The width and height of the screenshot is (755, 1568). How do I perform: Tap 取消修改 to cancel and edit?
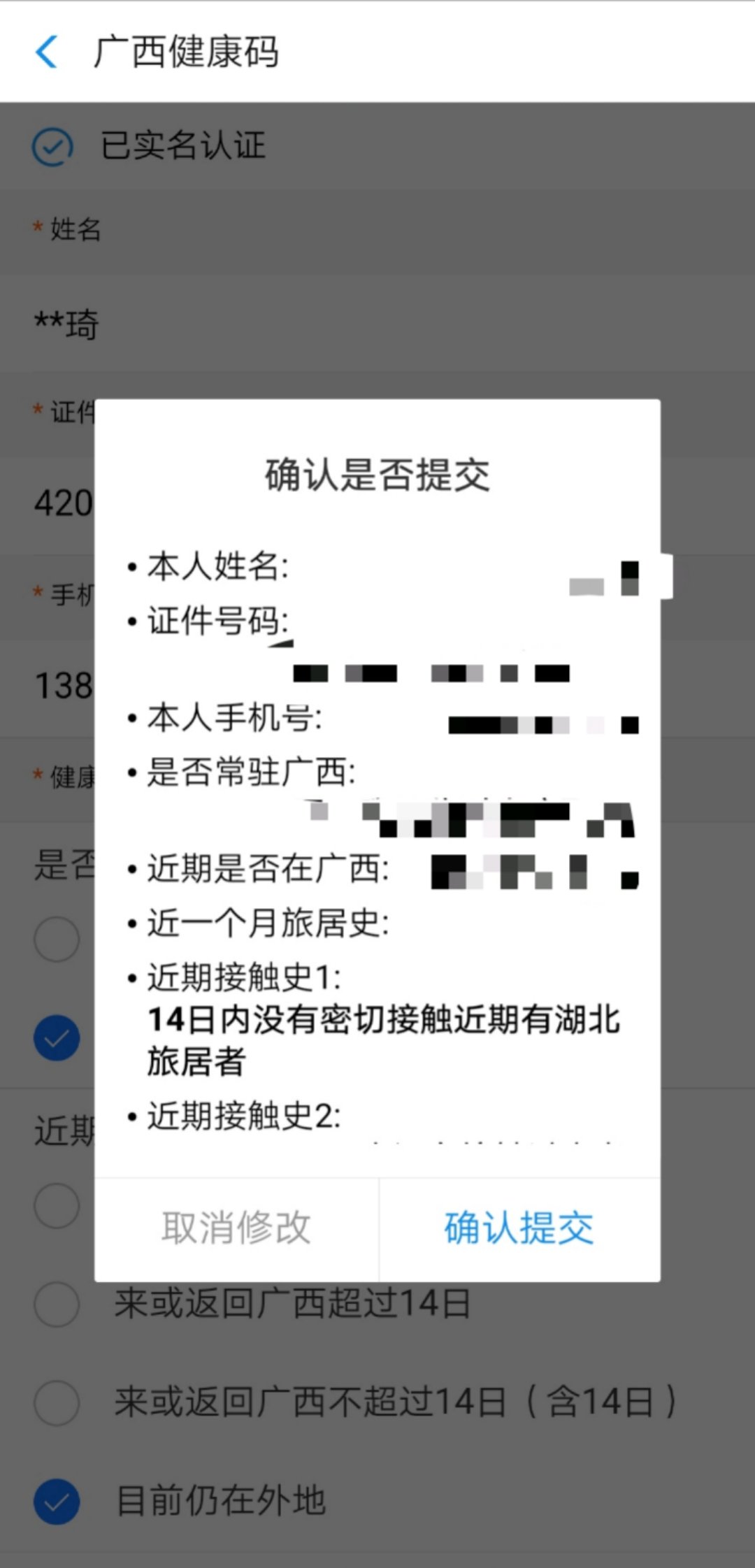pyautogui.click(x=236, y=1228)
